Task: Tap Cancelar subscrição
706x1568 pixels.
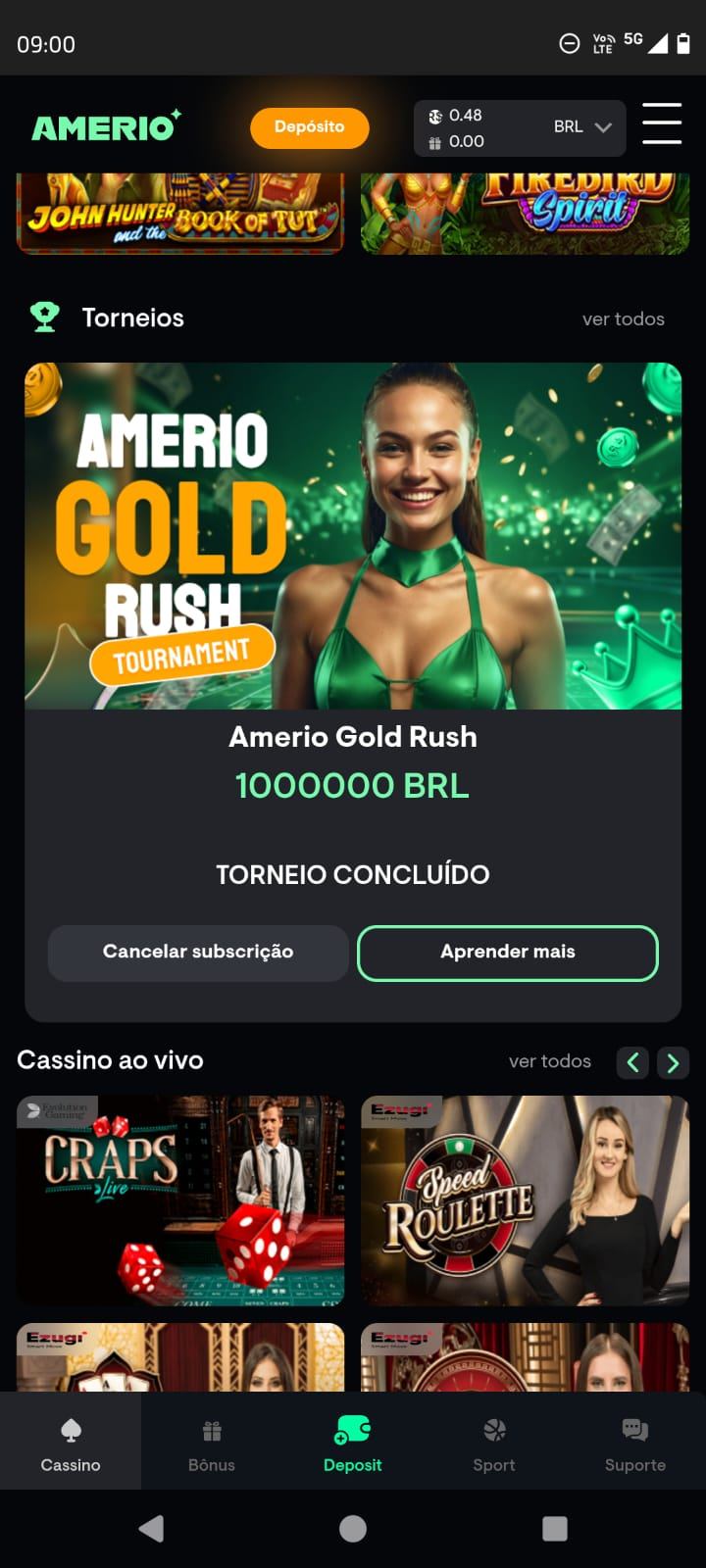Action: [x=198, y=953]
